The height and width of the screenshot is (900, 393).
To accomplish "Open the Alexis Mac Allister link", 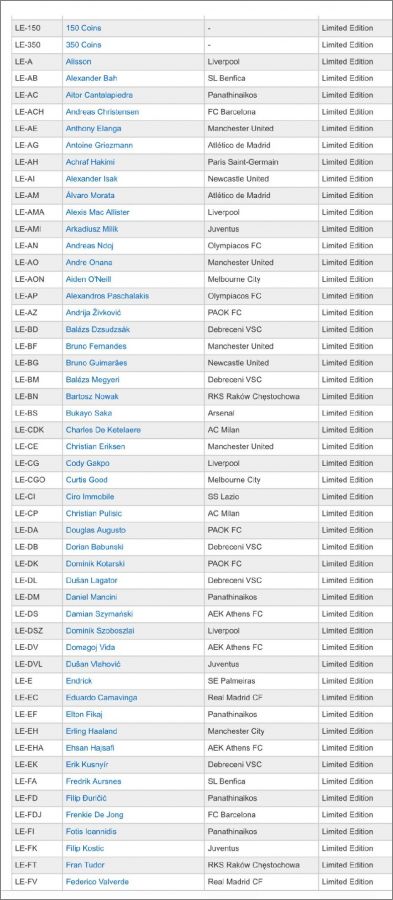I will point(98,212).
